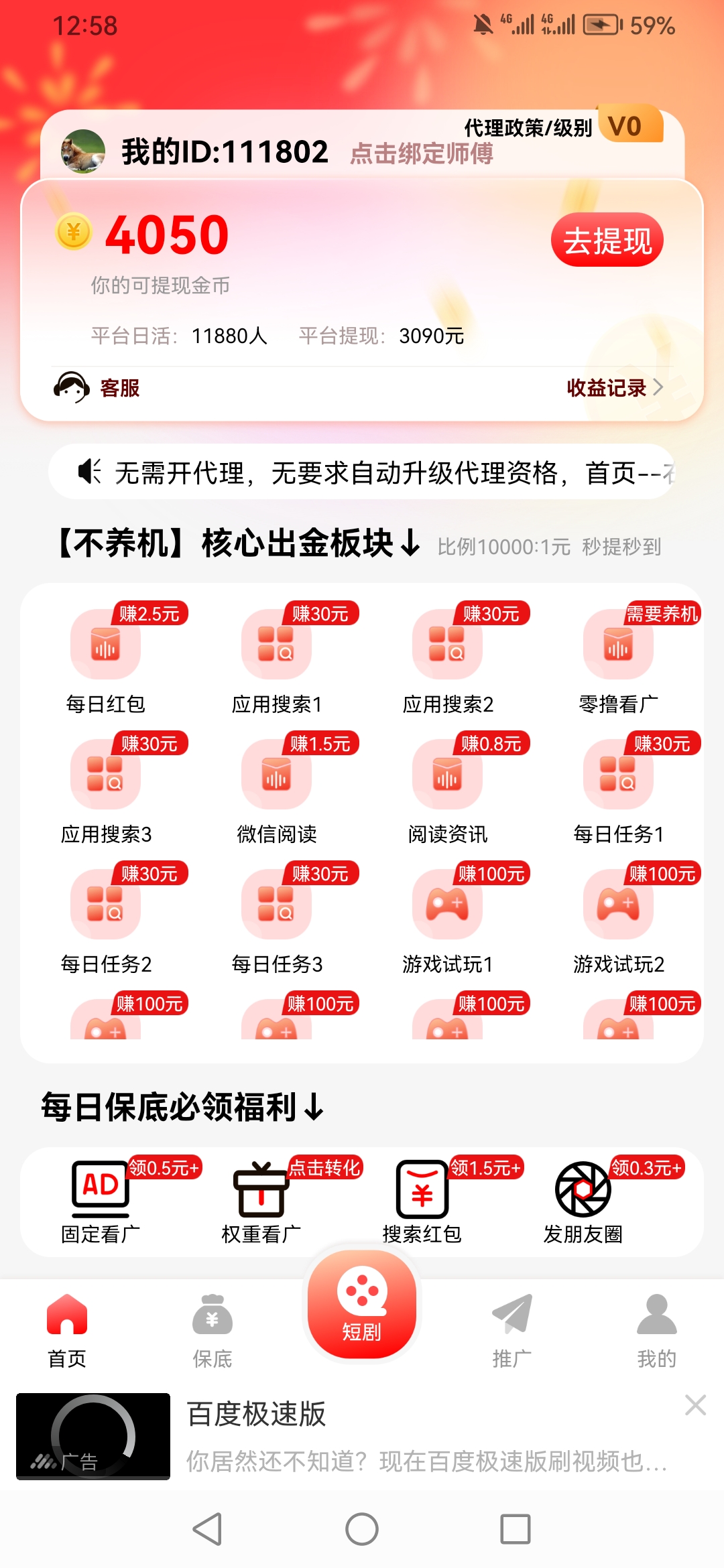
Task: Open 零撸看广 grid item
Action: tap(618, 661)
